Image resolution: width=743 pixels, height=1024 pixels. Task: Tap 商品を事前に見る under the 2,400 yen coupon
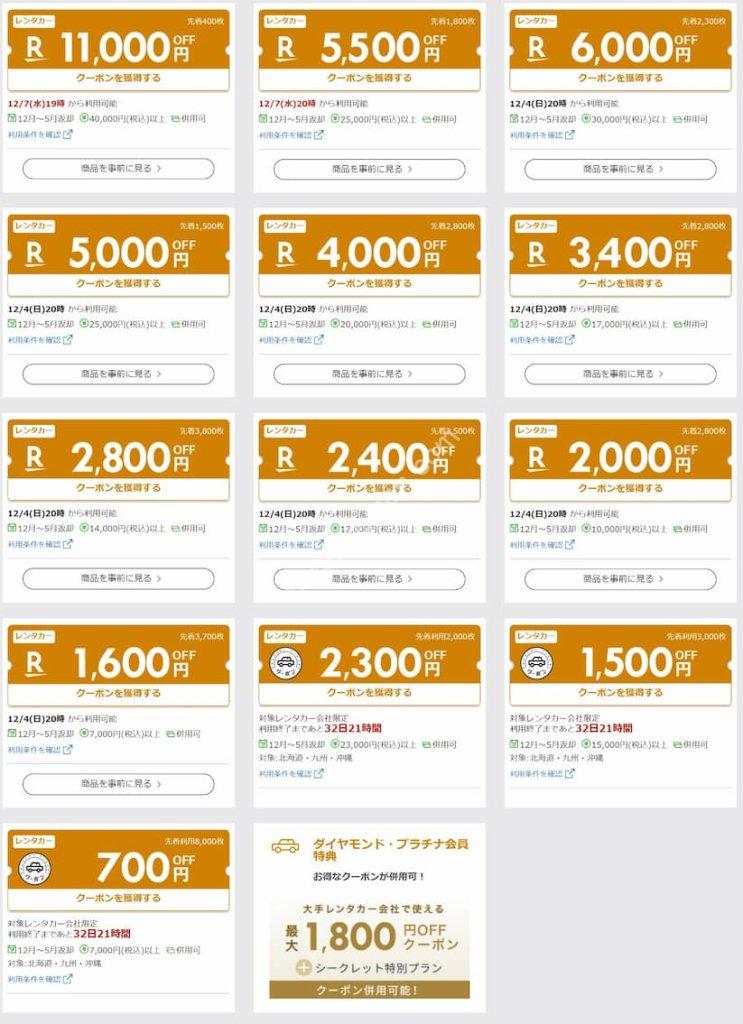tap(369, 579)
